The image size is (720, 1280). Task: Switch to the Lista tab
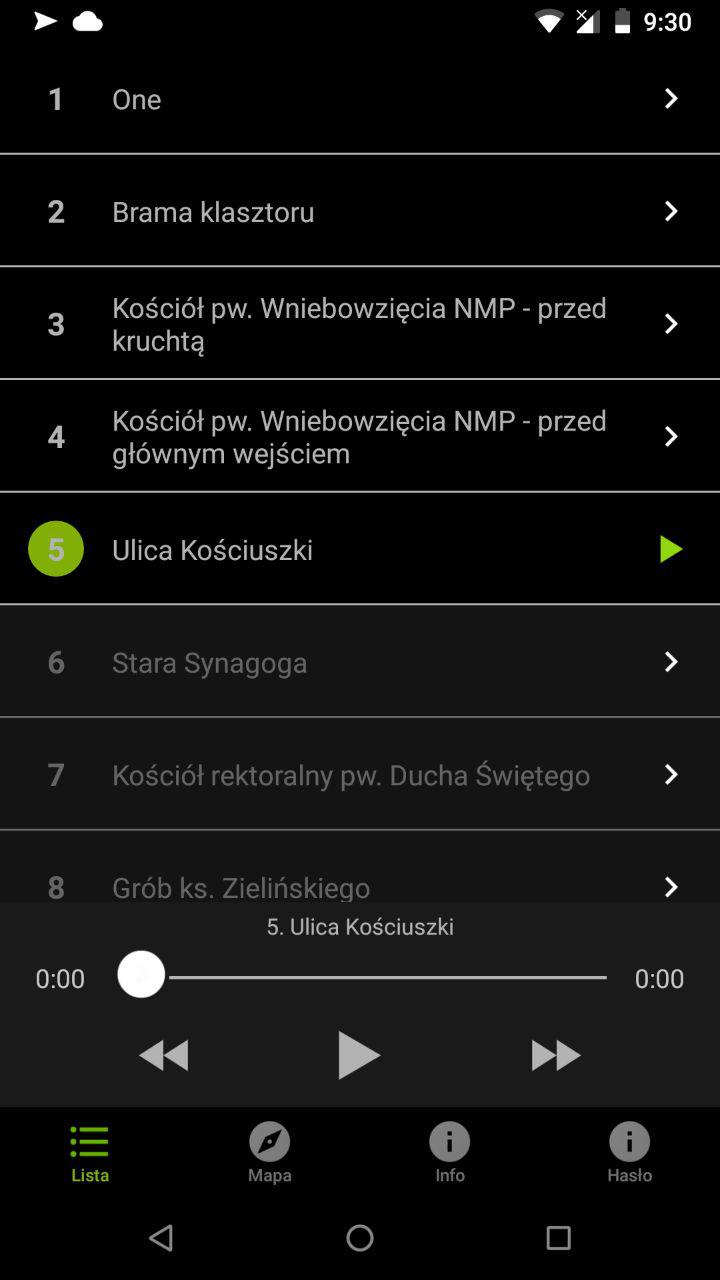point(90,1154)
